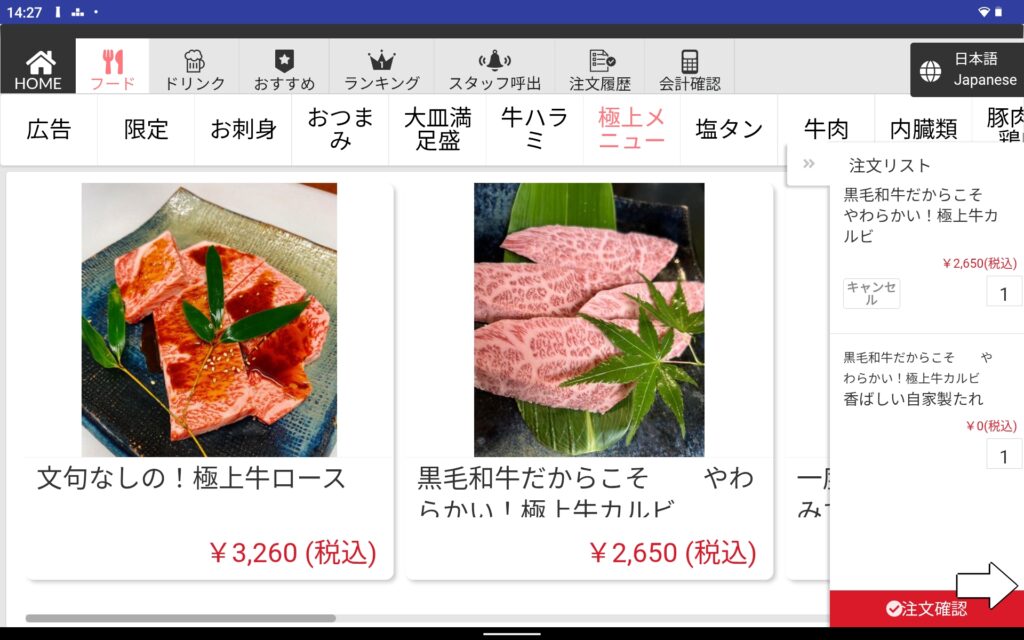Screen dimensions: 1024x640
Task: Collapse the 注文リスト panel
Action: pos(808,165)
